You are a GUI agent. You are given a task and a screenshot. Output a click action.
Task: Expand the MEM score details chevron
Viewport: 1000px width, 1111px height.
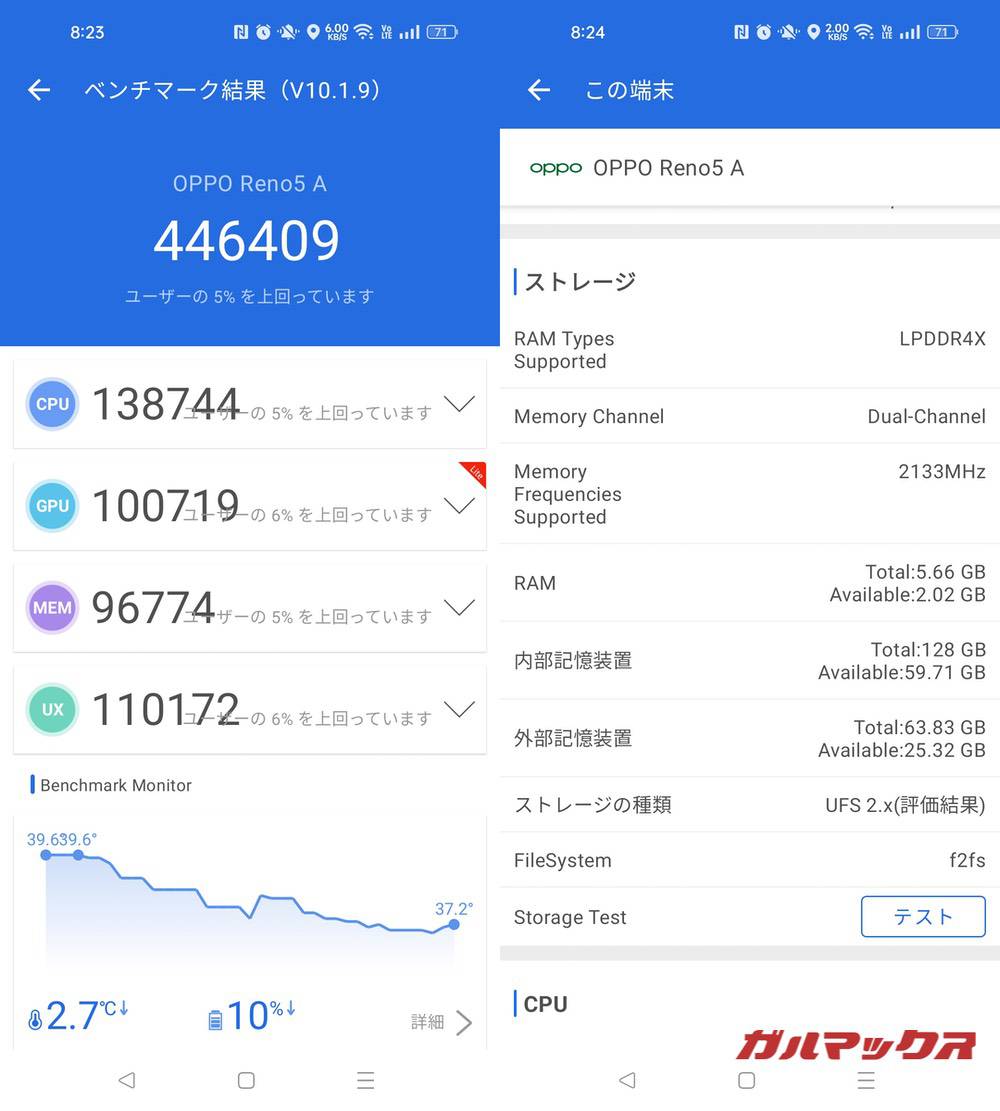(x=459, y=607)
